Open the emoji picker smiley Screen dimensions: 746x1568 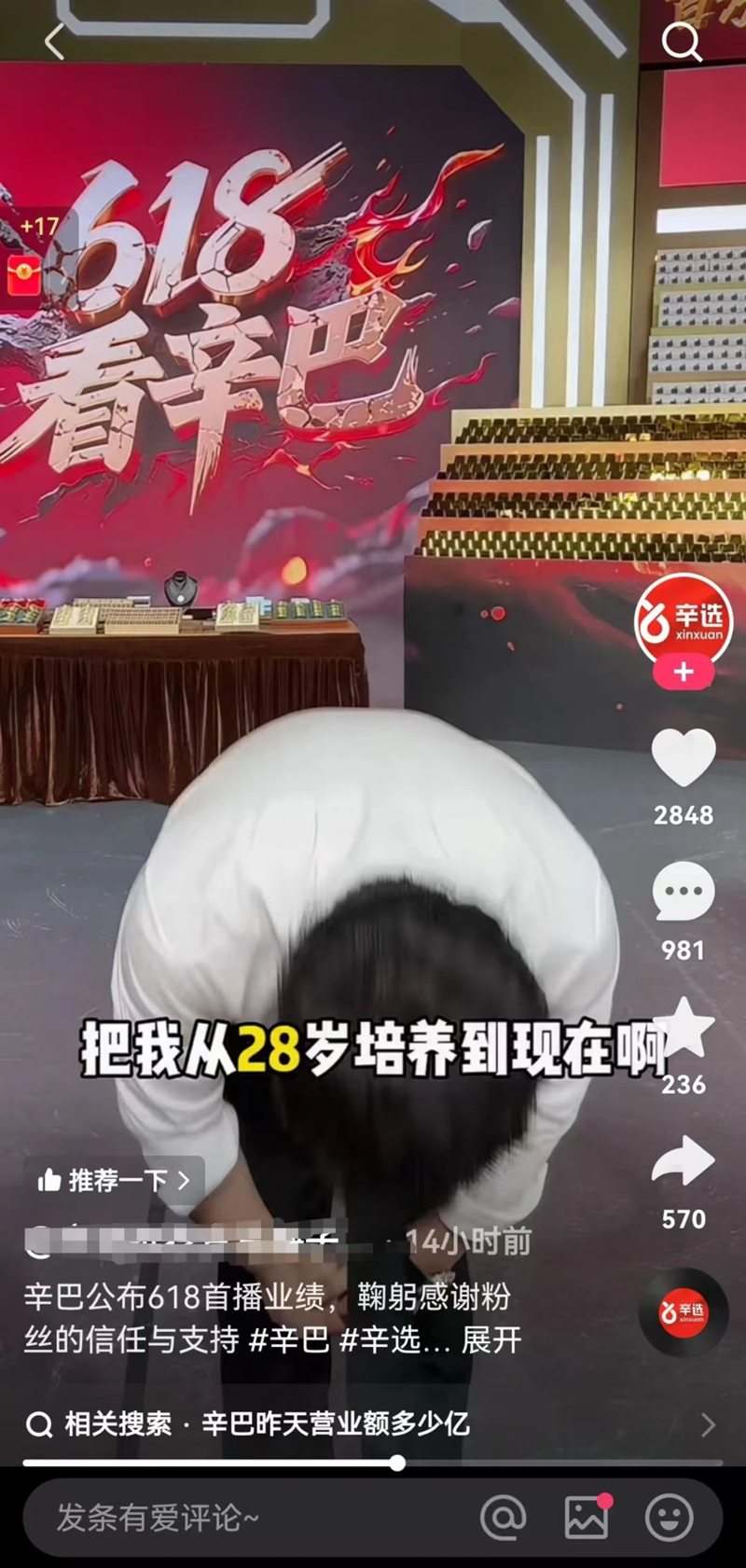[x=670, y=1518]
